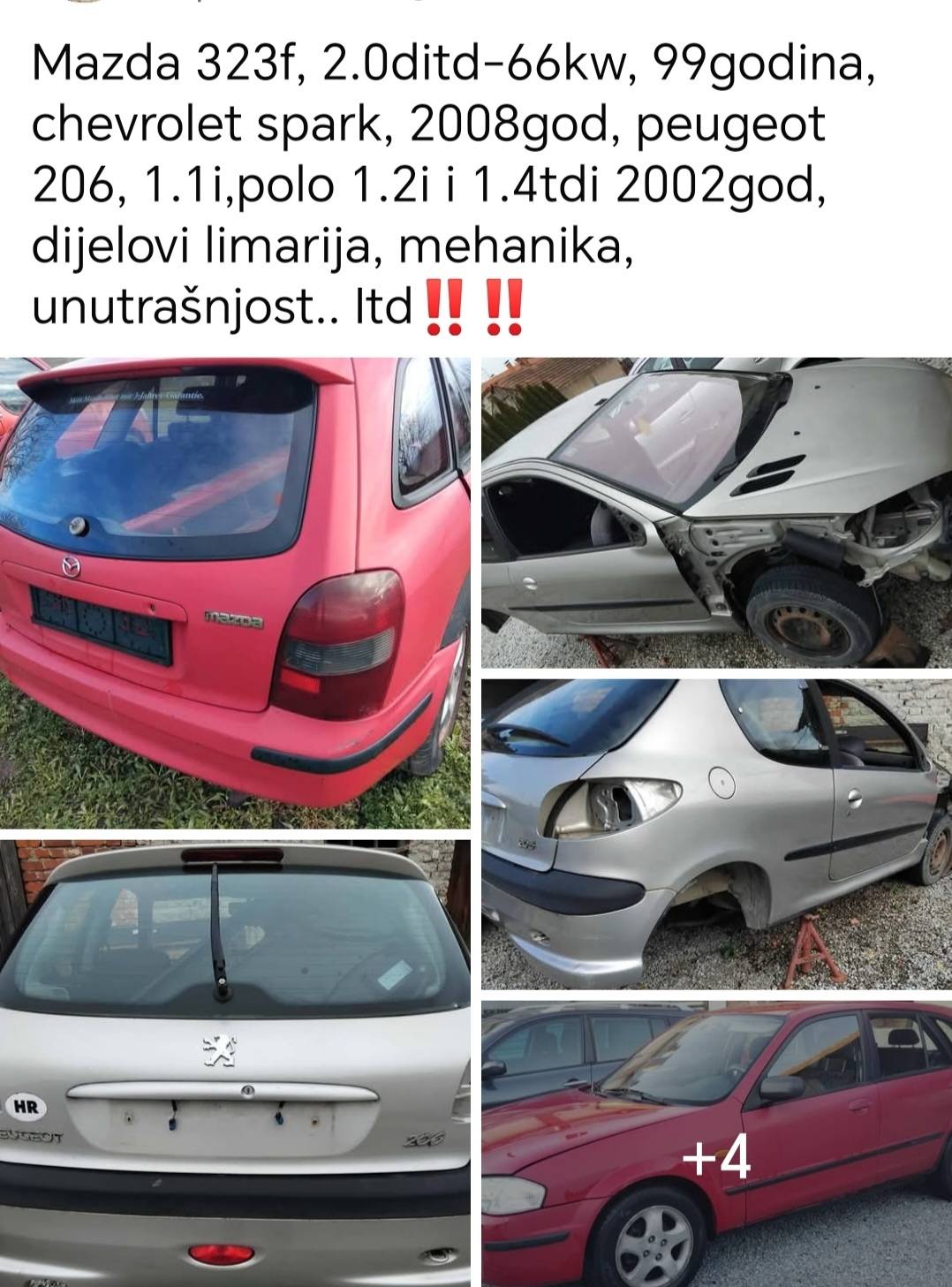Screen dimensions: 952x1287
Task: Open the +4 more photos tile
Action: coord(716,1145)
